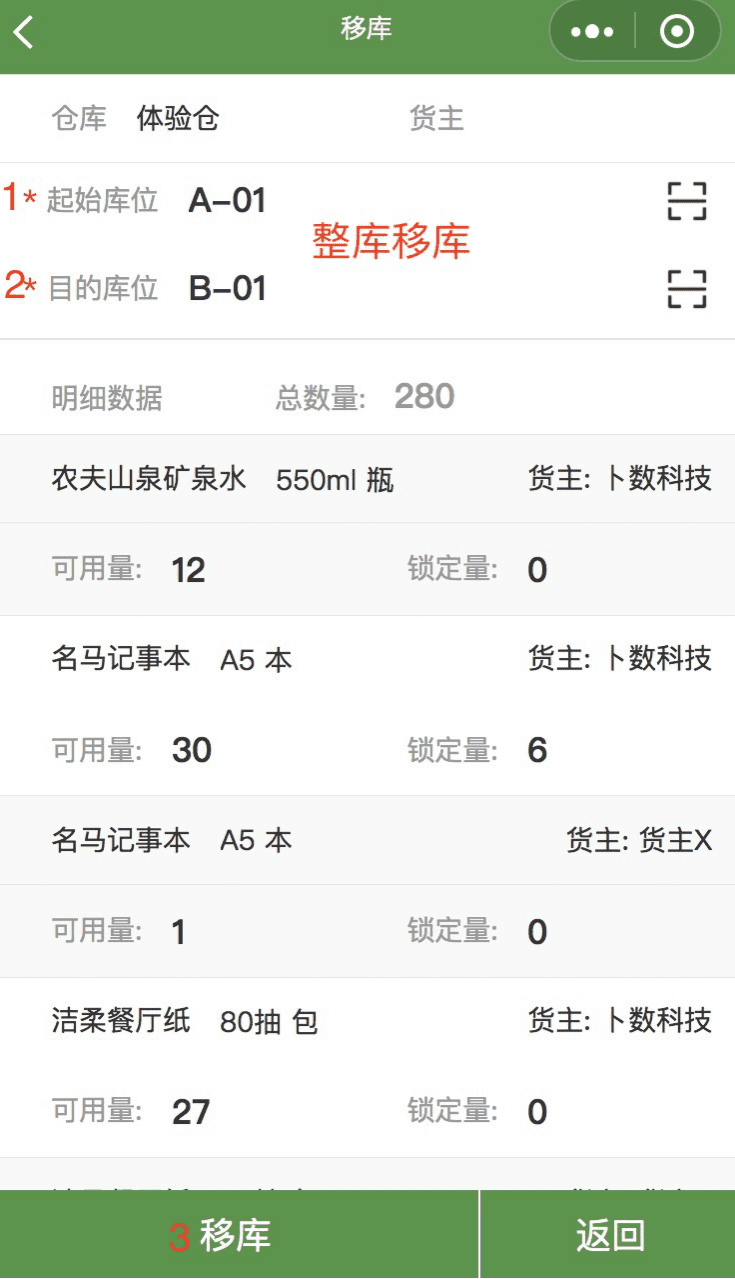Scan barcode for 目的库位
Image resolution: width=735 pixels, height=1279 pixels.
[687, 289]
